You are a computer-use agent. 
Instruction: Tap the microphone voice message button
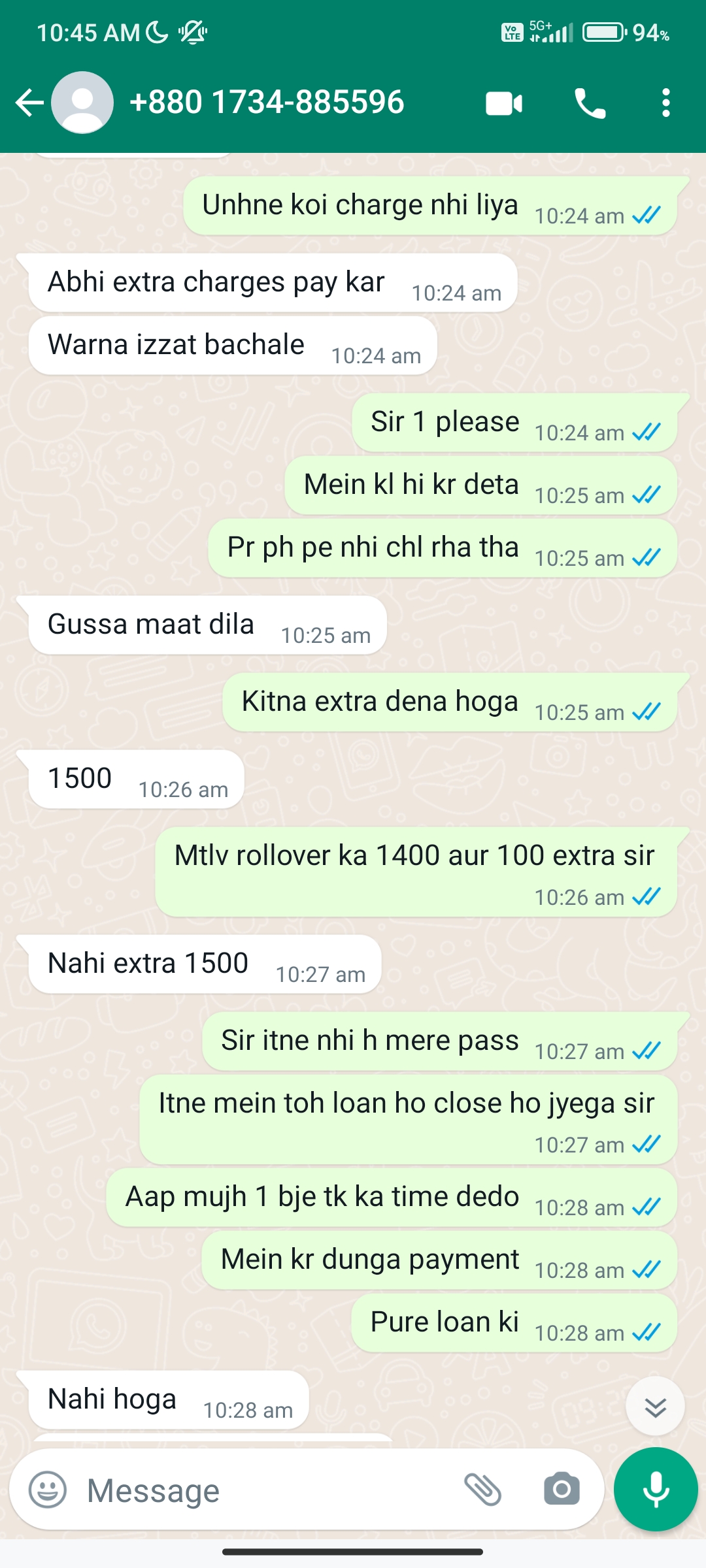(656, 1489)
